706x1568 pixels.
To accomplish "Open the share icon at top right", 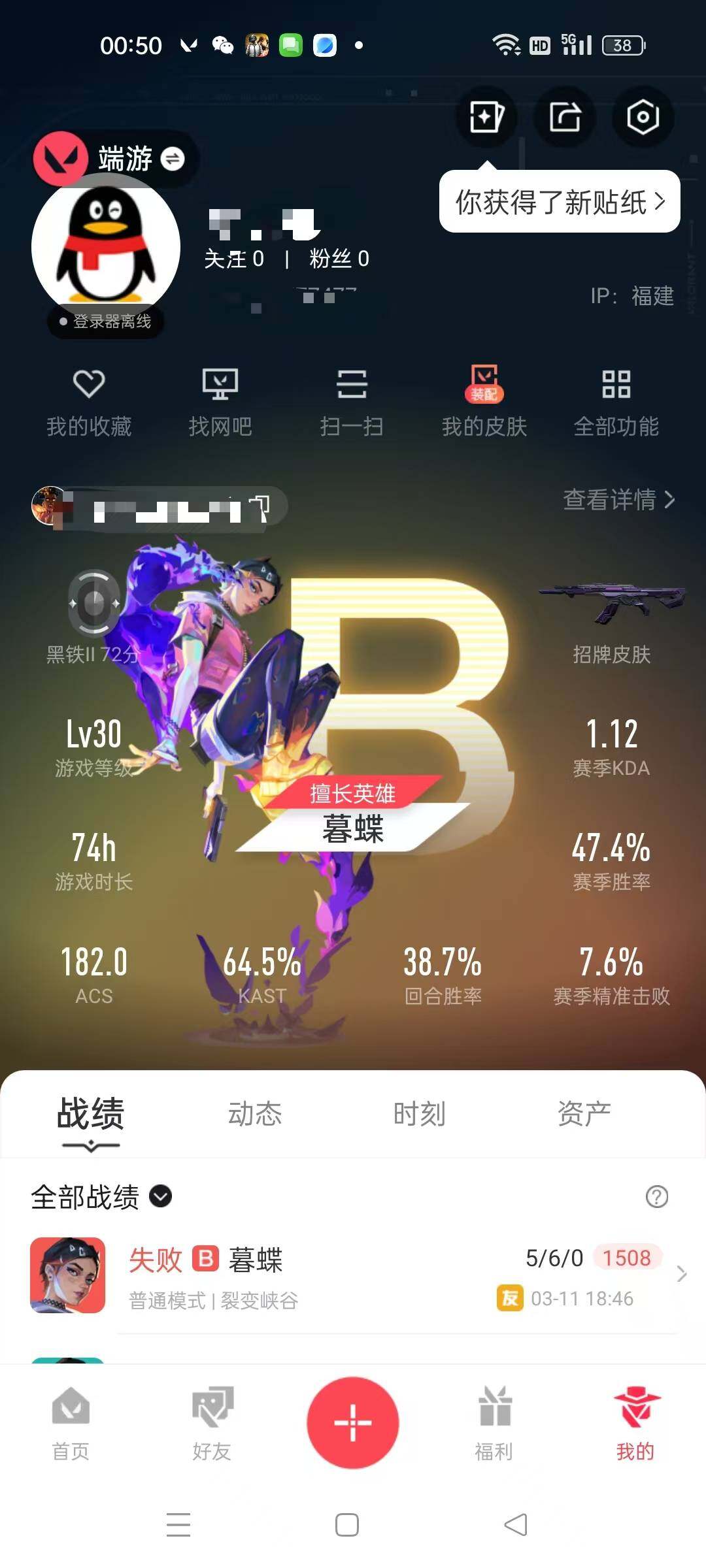I will [564, 118].
